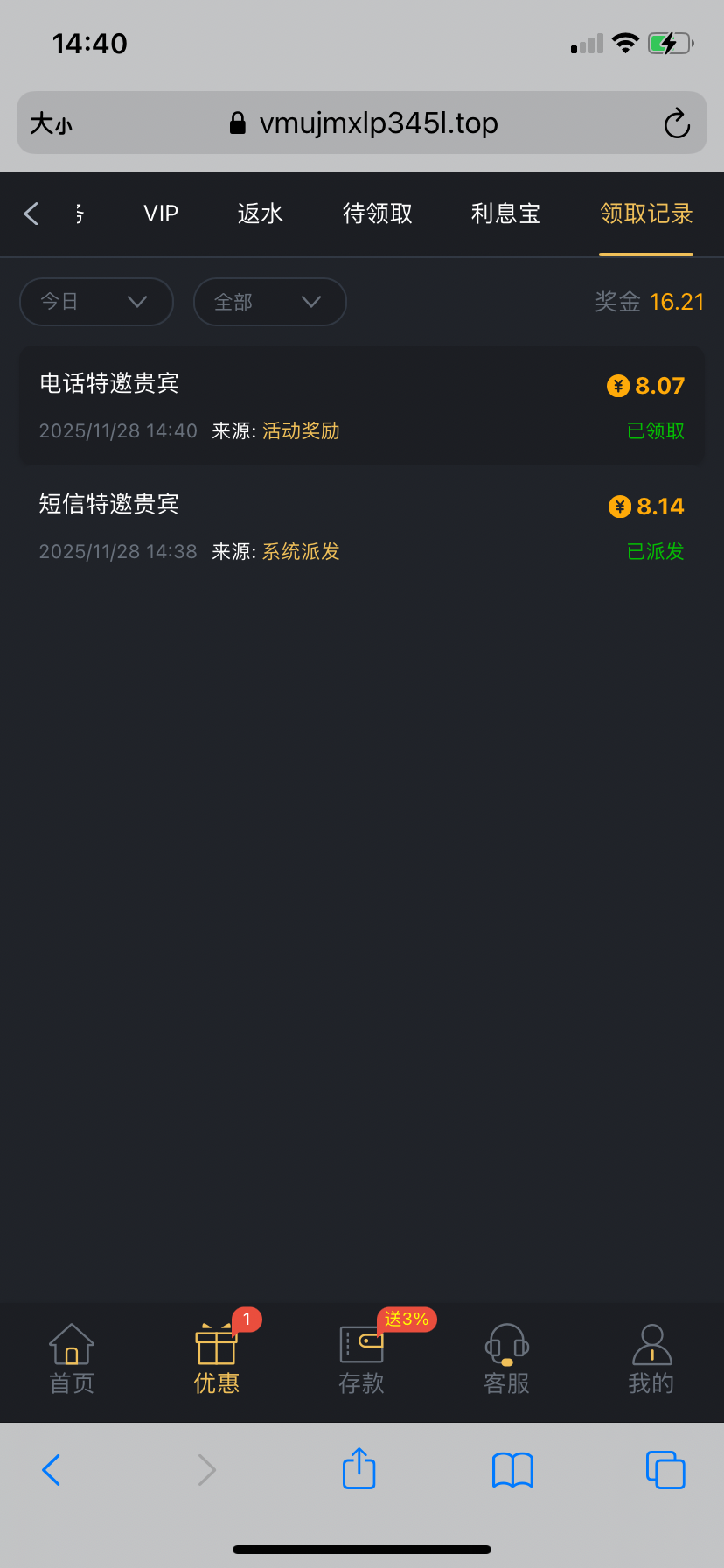The width and height of the screenshot is (724, 1568).
Task: Open the 大小 text size menu
Action: click(x=51, y=123)
